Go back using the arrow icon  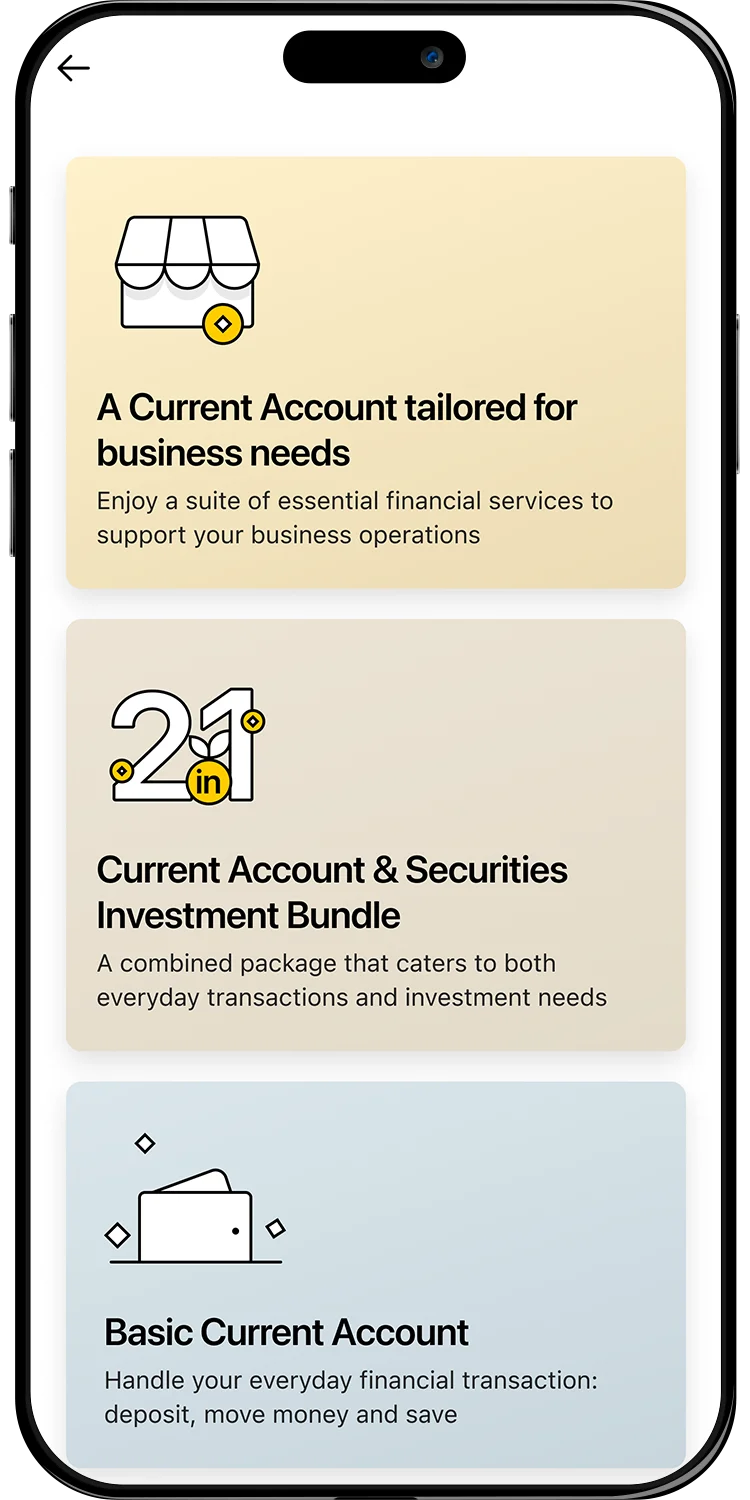(74, 68)
